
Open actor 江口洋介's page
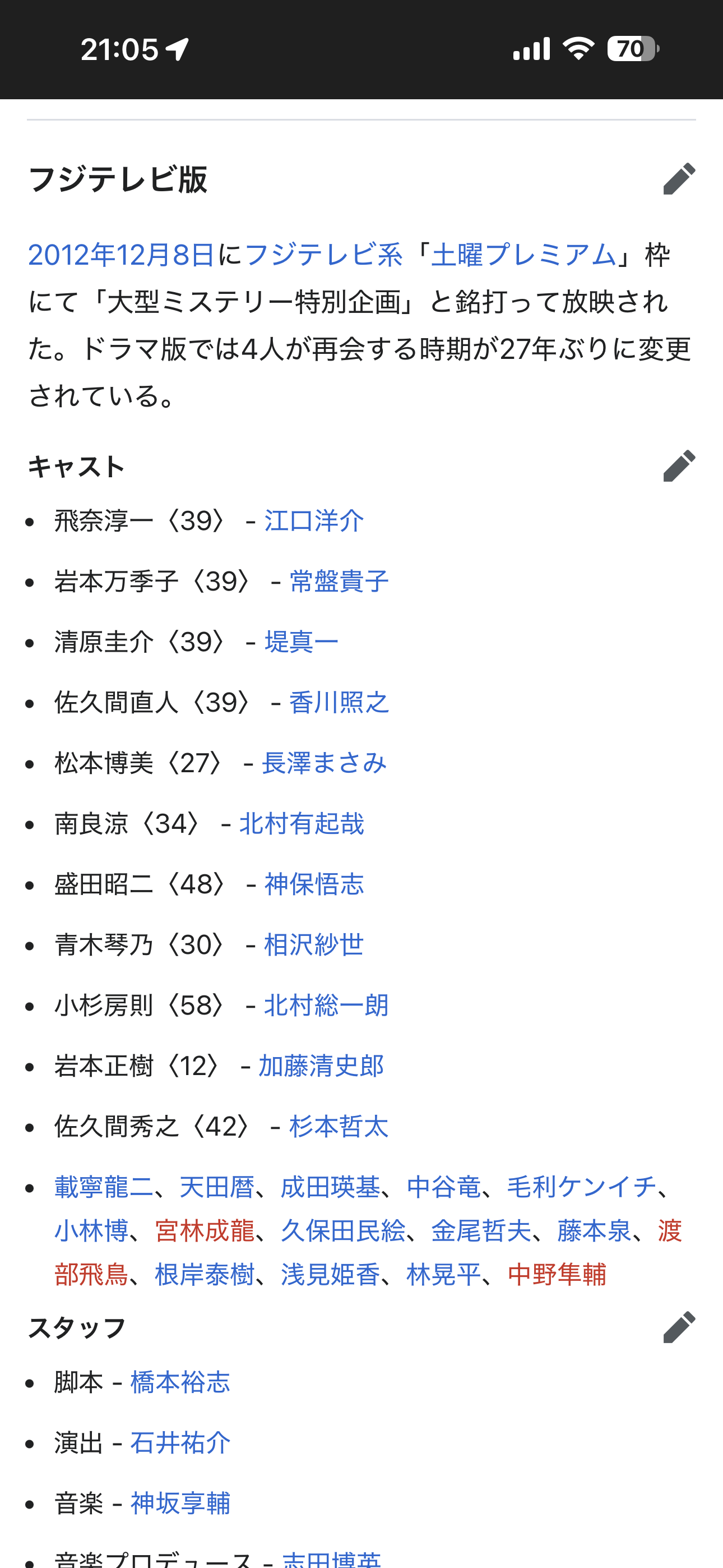pyautogui.click(x=314, y=521)
